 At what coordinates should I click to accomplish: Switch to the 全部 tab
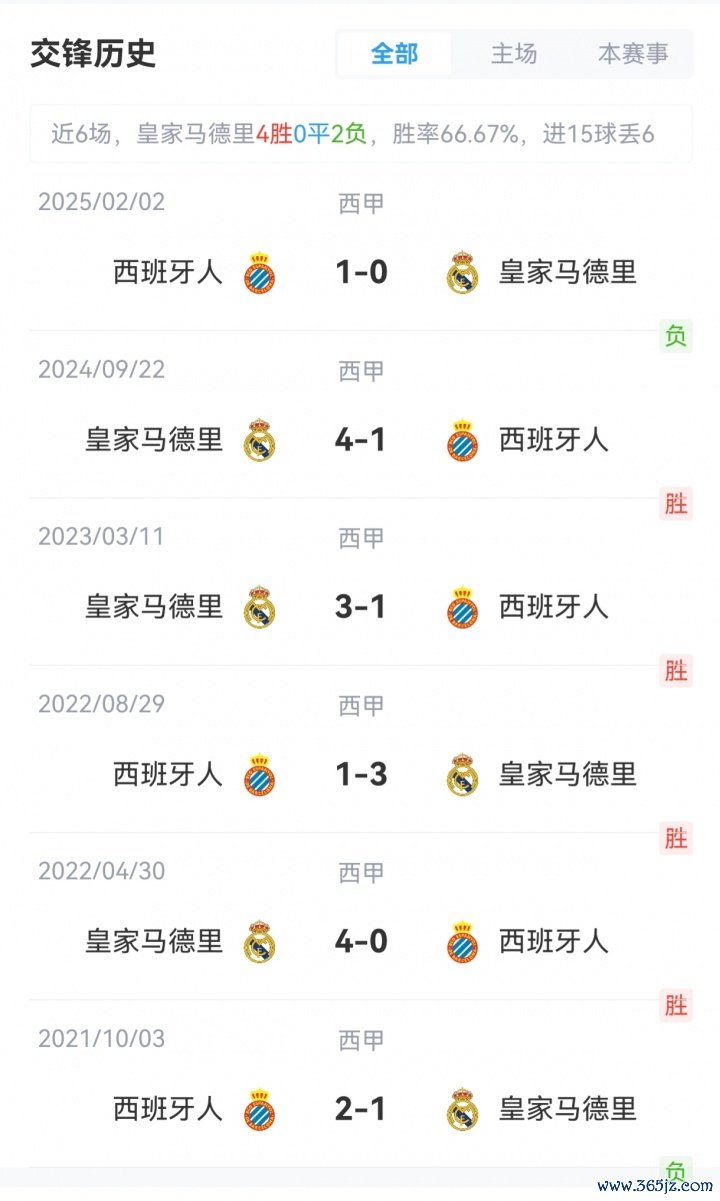(394, 54)
